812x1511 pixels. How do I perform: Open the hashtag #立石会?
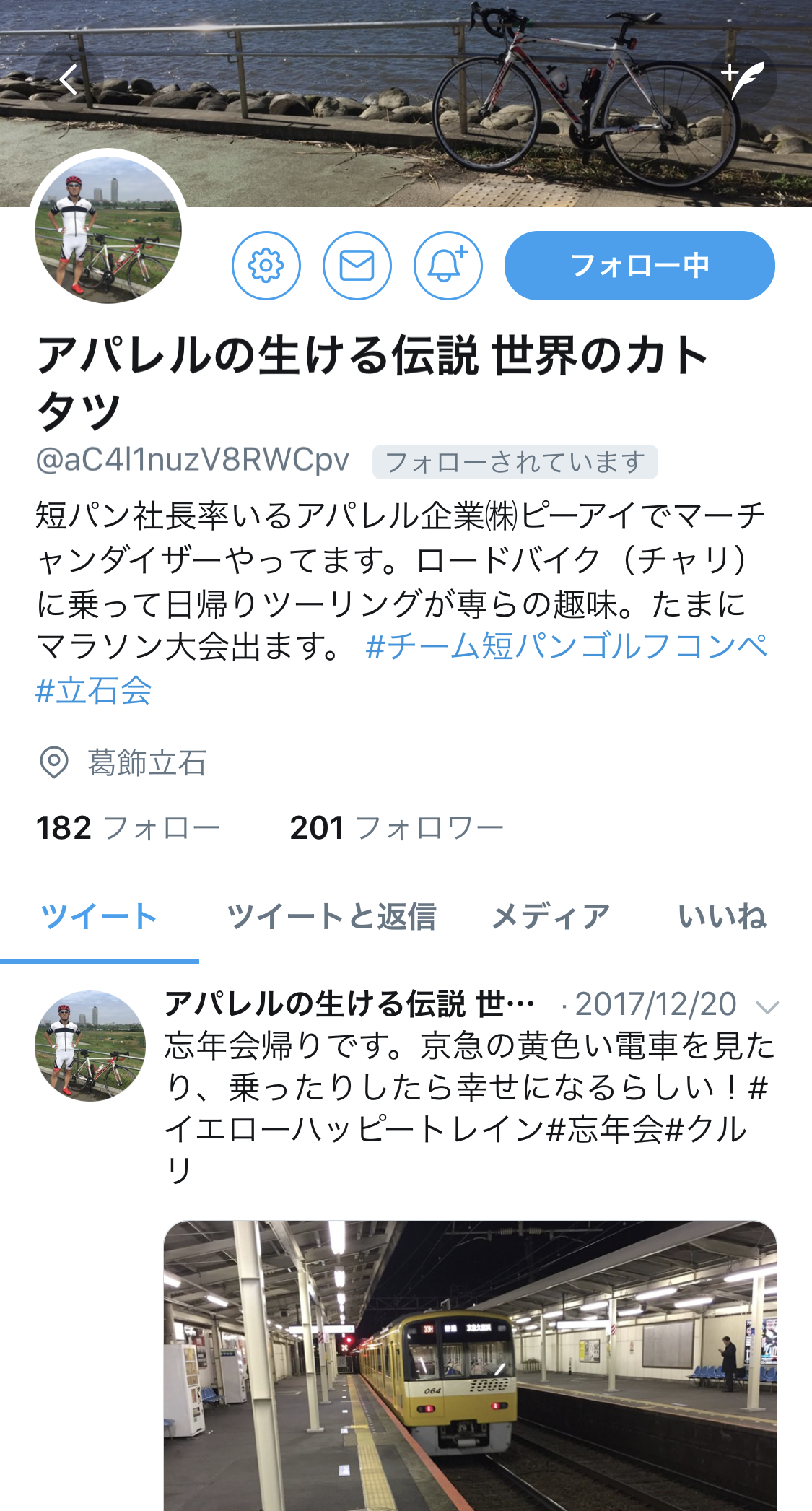point(94,690)
